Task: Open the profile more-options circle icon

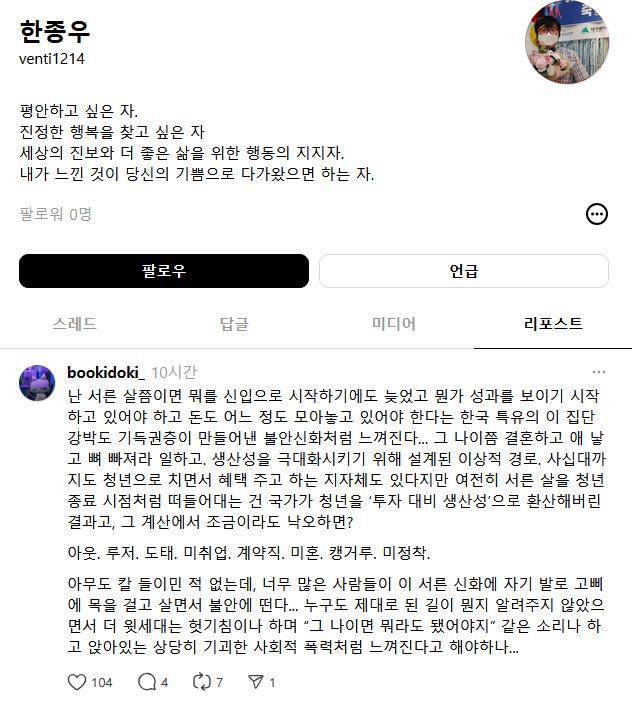Action: click(597, 214)
